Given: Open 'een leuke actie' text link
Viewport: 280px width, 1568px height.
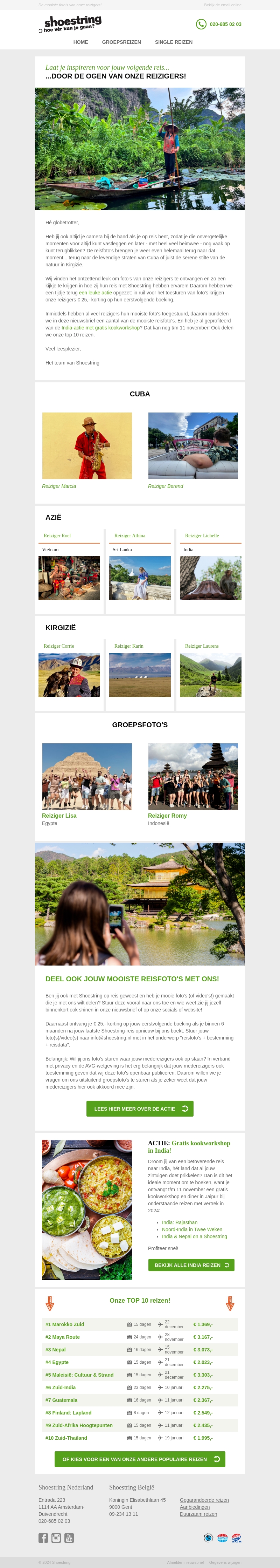Looking at the screenshot, I should pyautogui.click(x=95, y=292).
